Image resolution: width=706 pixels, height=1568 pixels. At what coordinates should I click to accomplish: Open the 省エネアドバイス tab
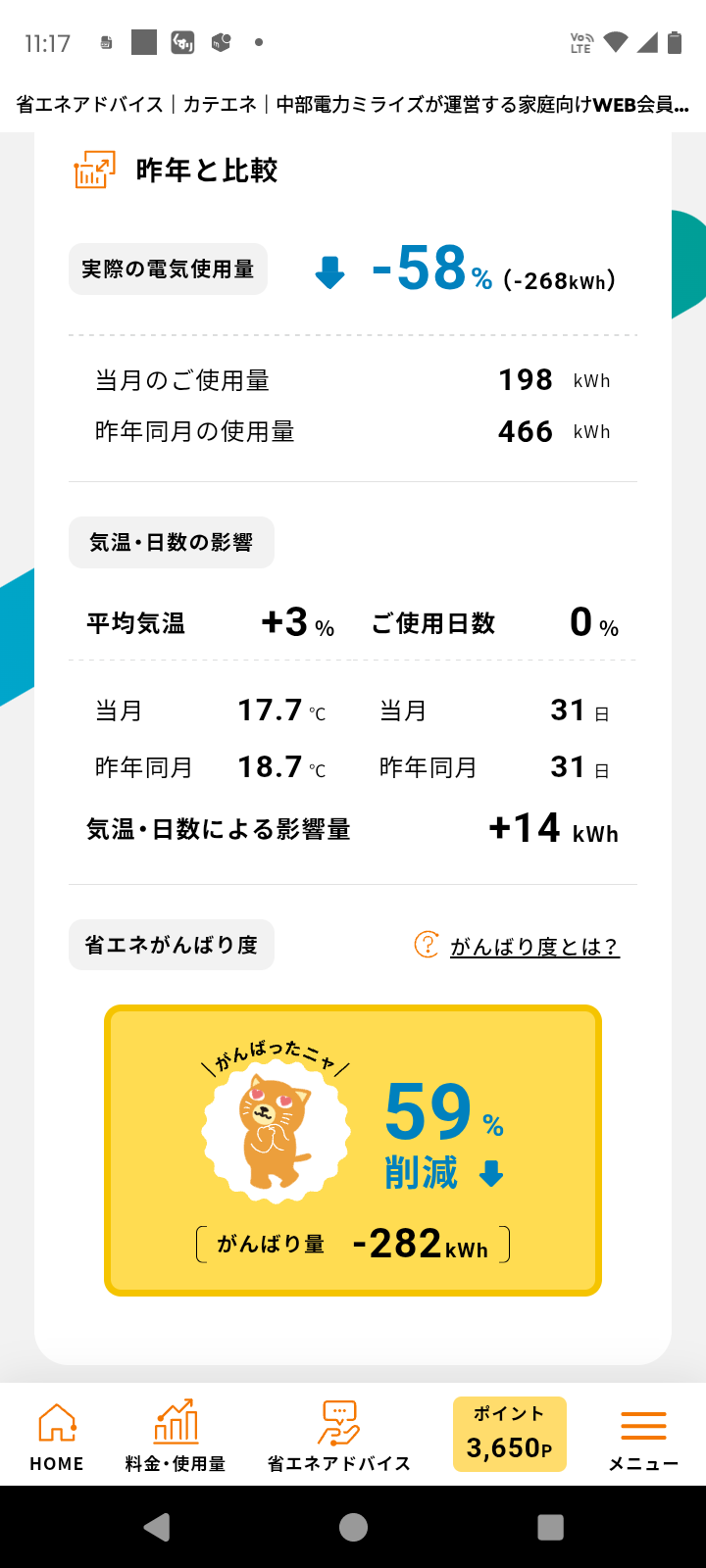click(x=339, y=1436)
